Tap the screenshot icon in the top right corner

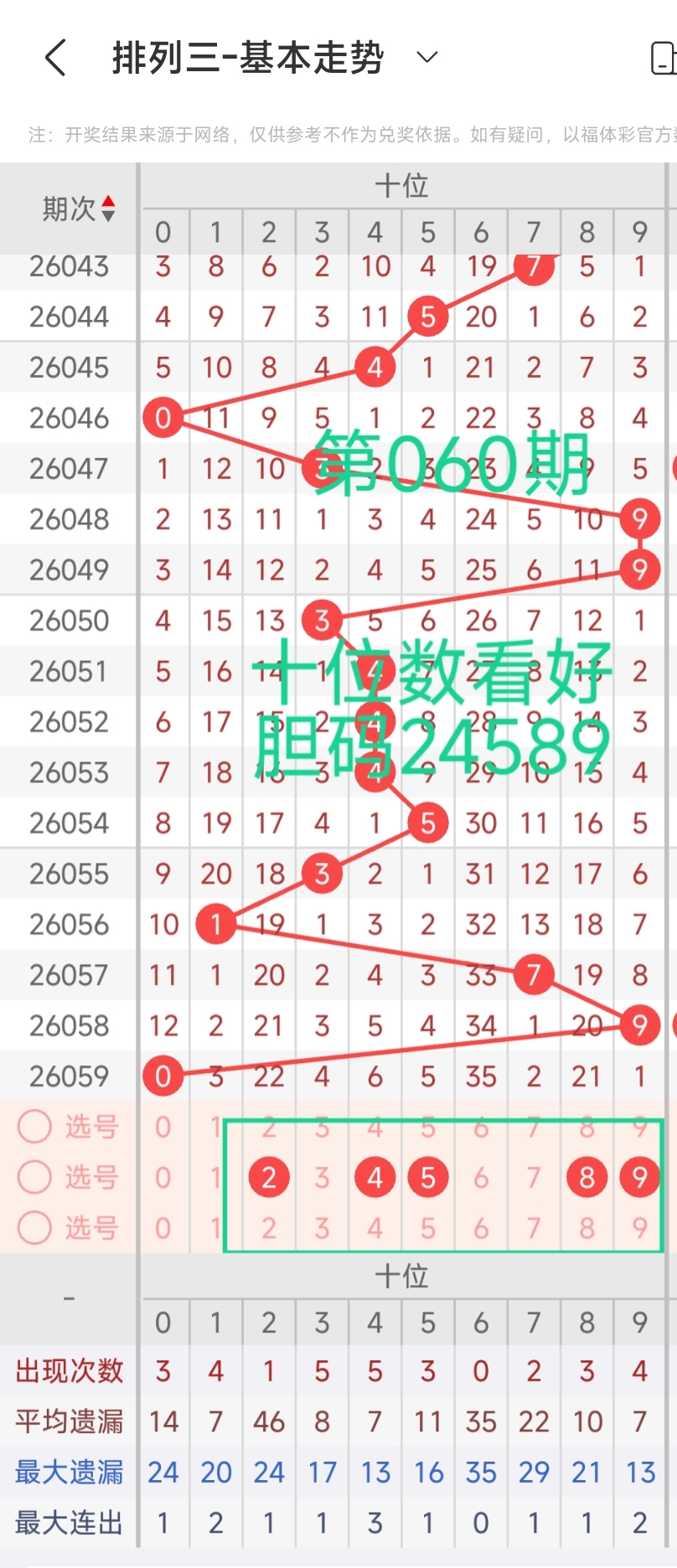coord(664,56)
